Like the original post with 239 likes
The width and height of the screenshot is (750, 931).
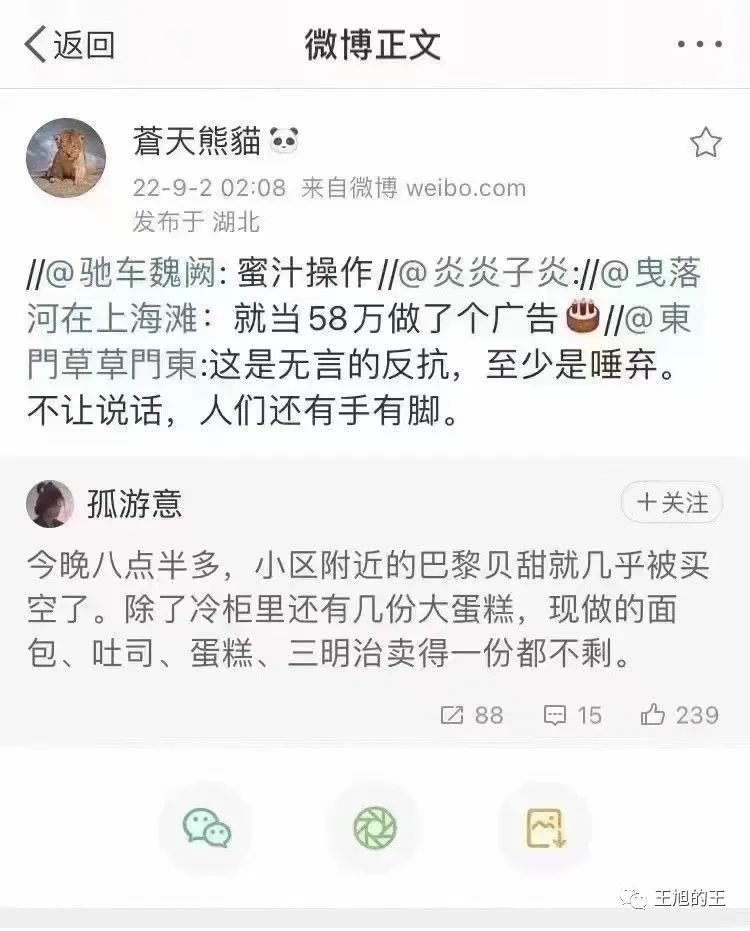680,714
